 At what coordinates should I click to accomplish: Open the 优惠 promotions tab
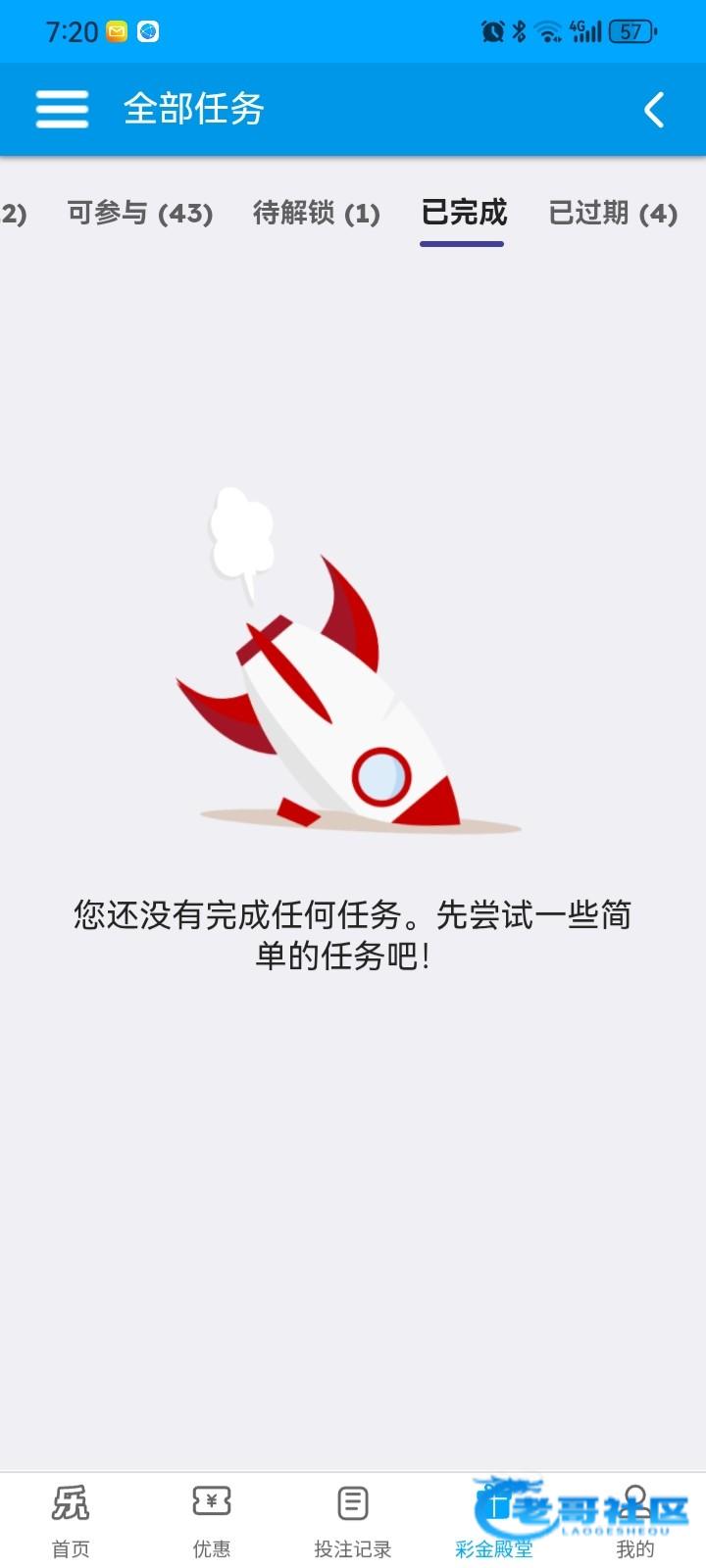[x=212, y=1521]
